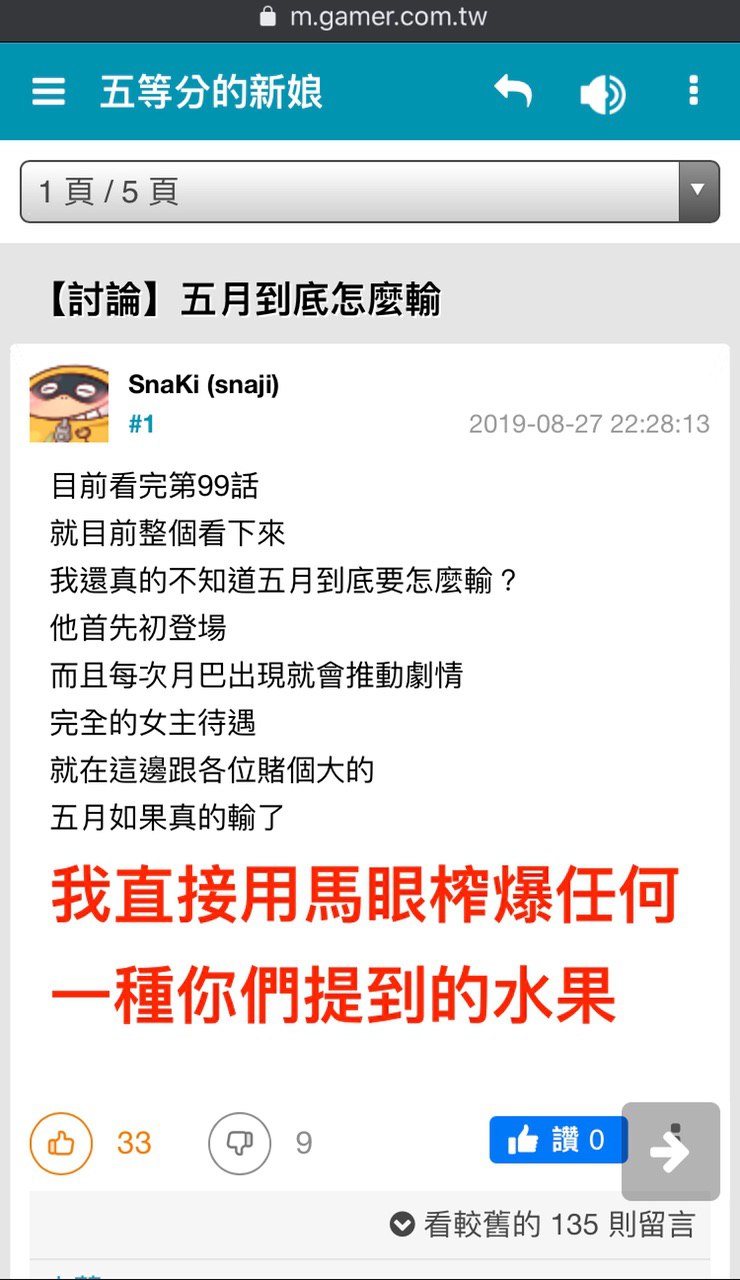
Task: Open the SnaKi (snaji) username link
Action: click(204, 384)
